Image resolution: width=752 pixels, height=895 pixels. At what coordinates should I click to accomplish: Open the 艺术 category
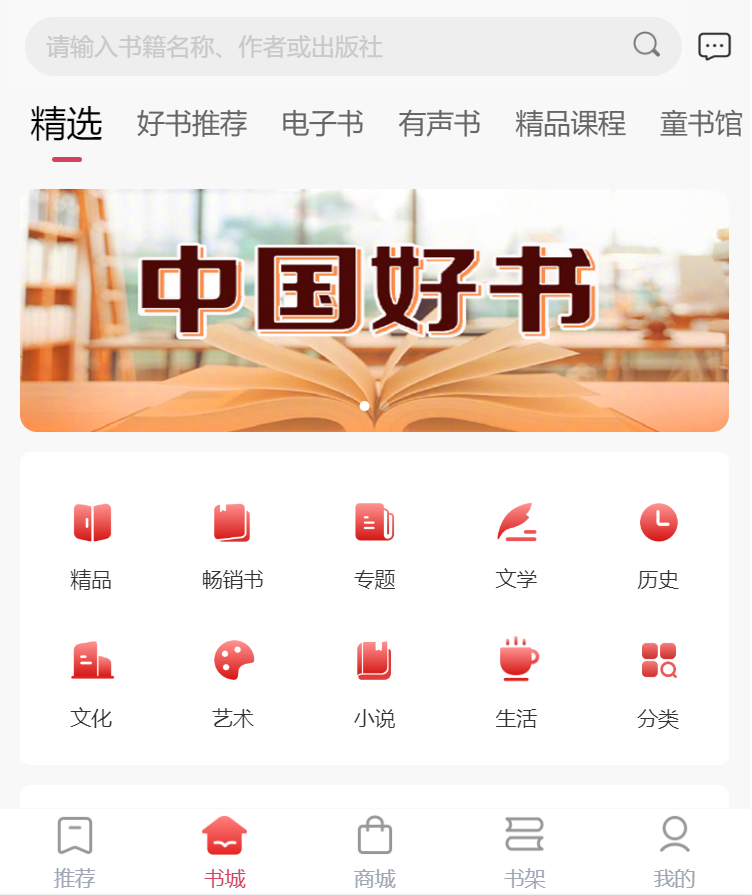coord(233,684)
